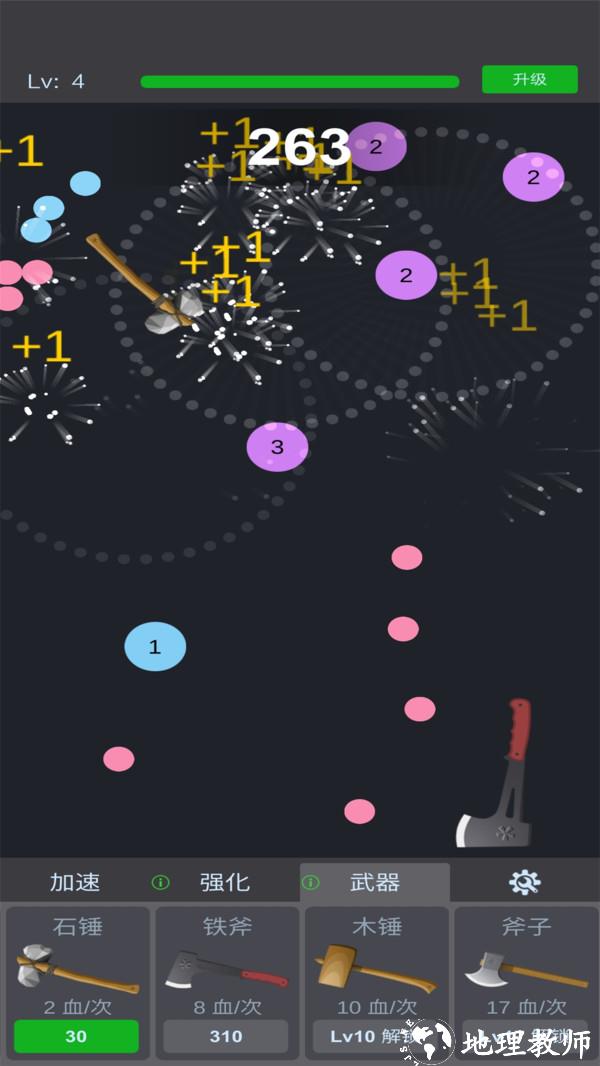600x1066 pixels.
Task: Open the settings gear tab
Action: point(524,882)
